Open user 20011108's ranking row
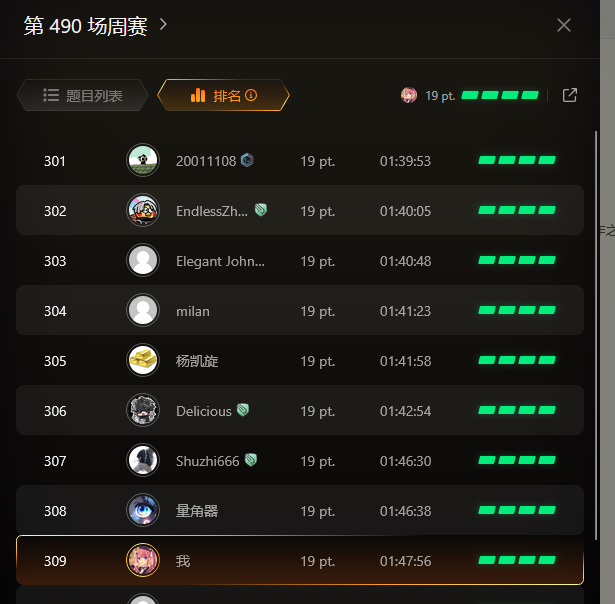 pyautogui.click(x=300, y=161)
